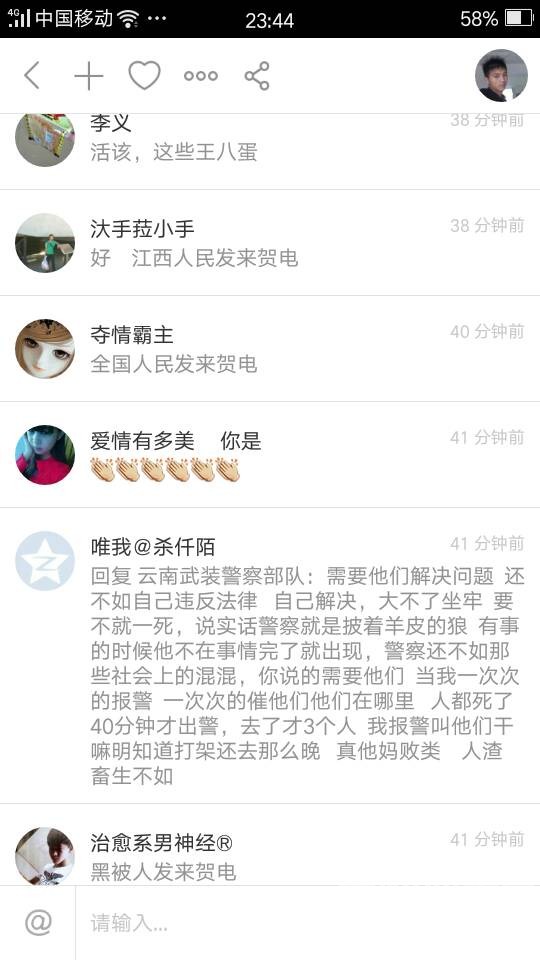Open 治愈系男神经® comment
The image size is (540, 960).
tap(270, 844)
